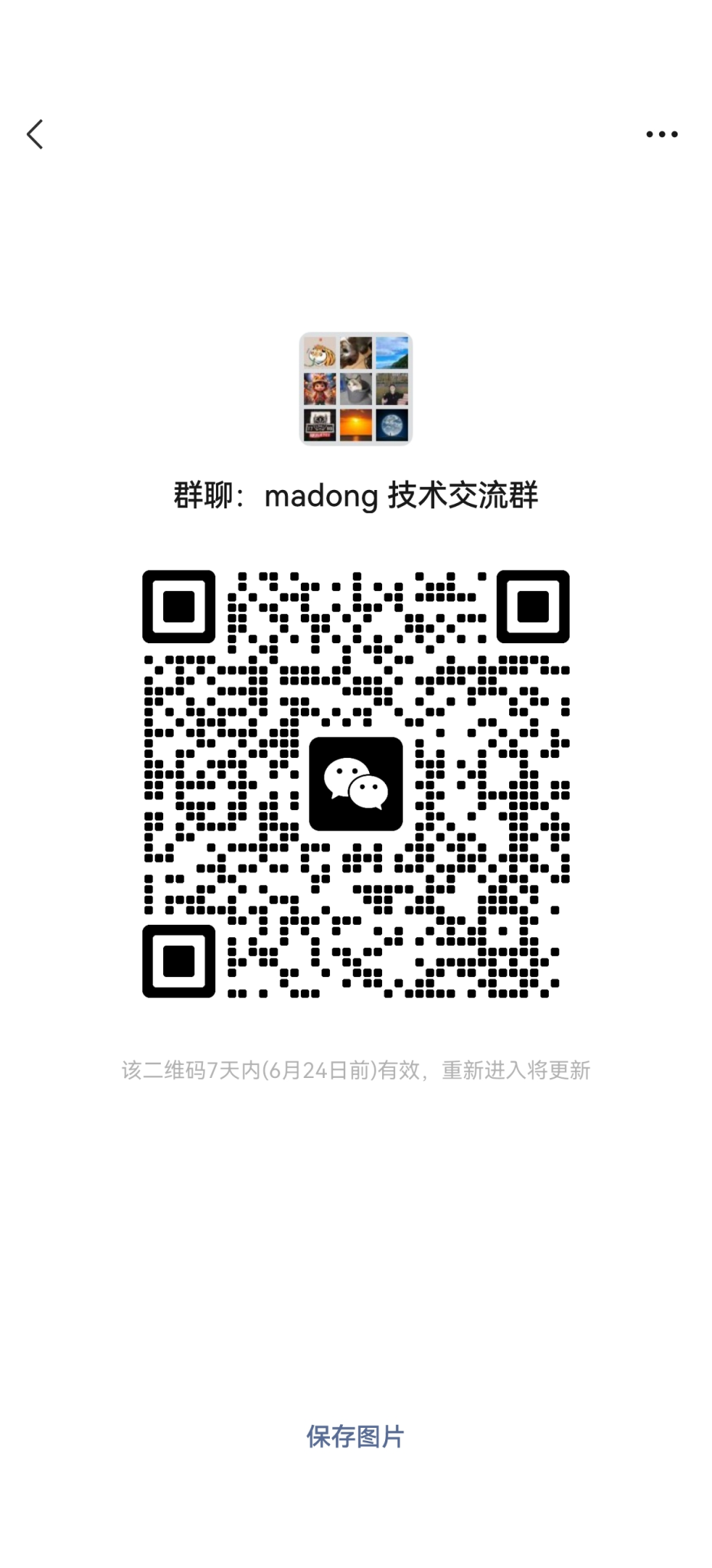
Task: Click the top-left finder square of QR code
Action: coord(178,607)
